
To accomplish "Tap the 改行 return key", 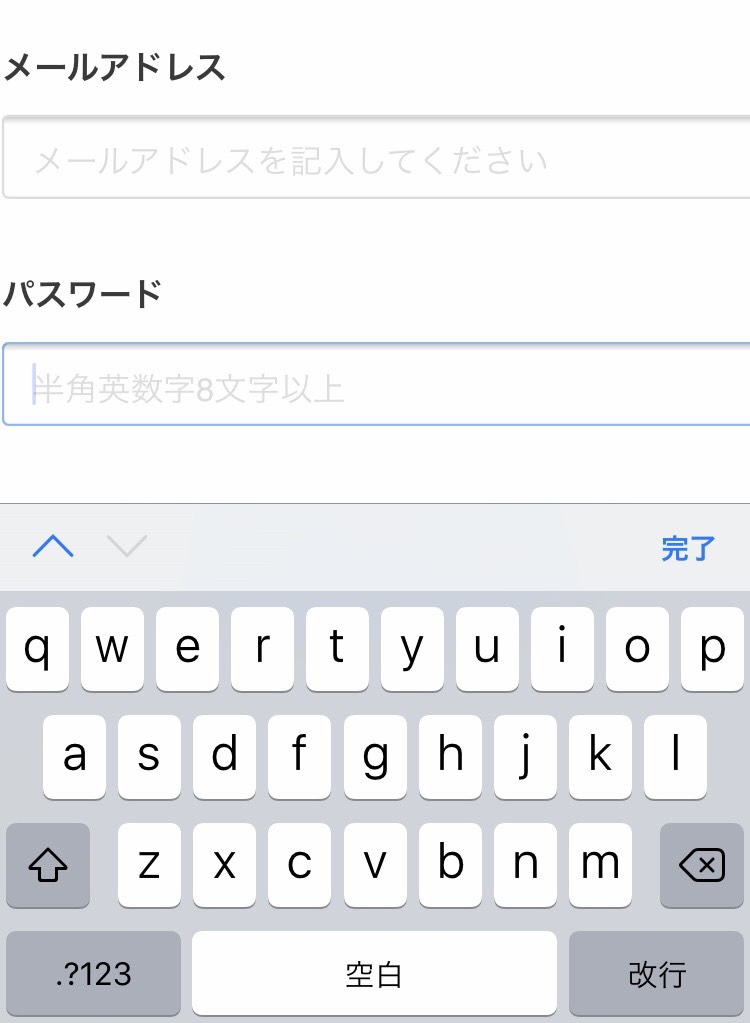I will tap(657, 973).
